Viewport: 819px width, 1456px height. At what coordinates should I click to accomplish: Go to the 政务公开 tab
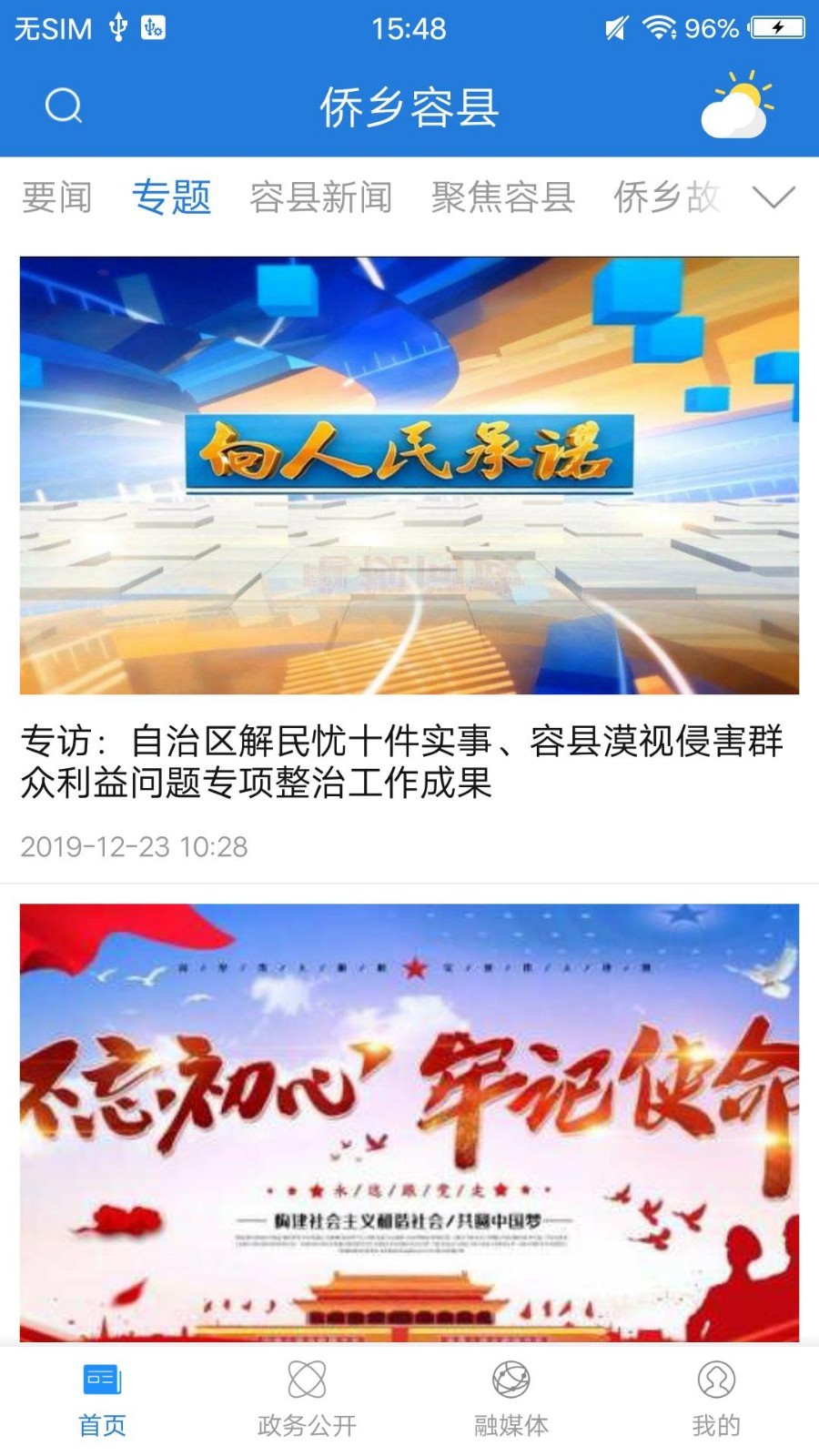point(307,1400)
